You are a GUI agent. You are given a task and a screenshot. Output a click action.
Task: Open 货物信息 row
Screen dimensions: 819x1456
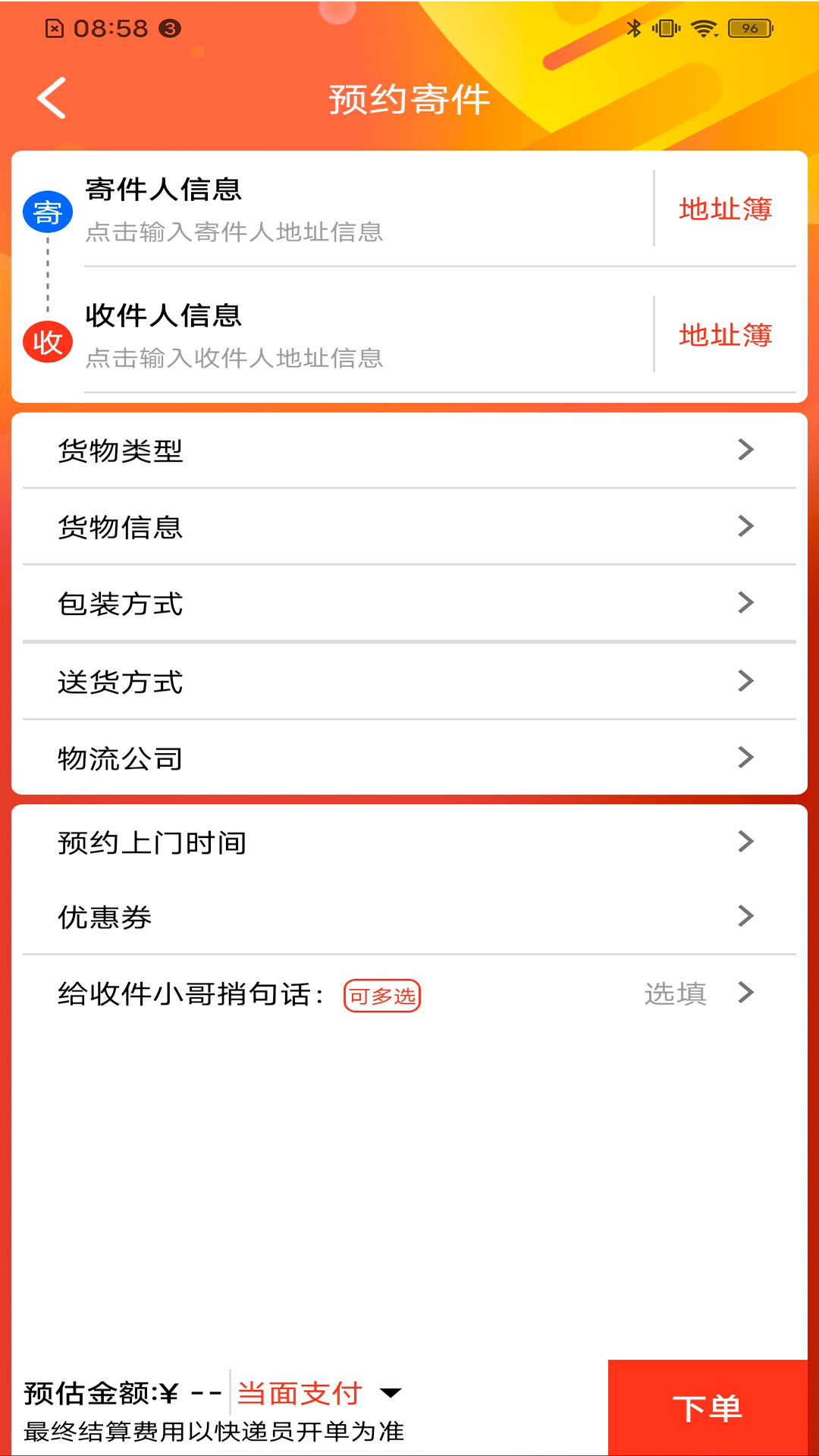[x=409, y=527]
